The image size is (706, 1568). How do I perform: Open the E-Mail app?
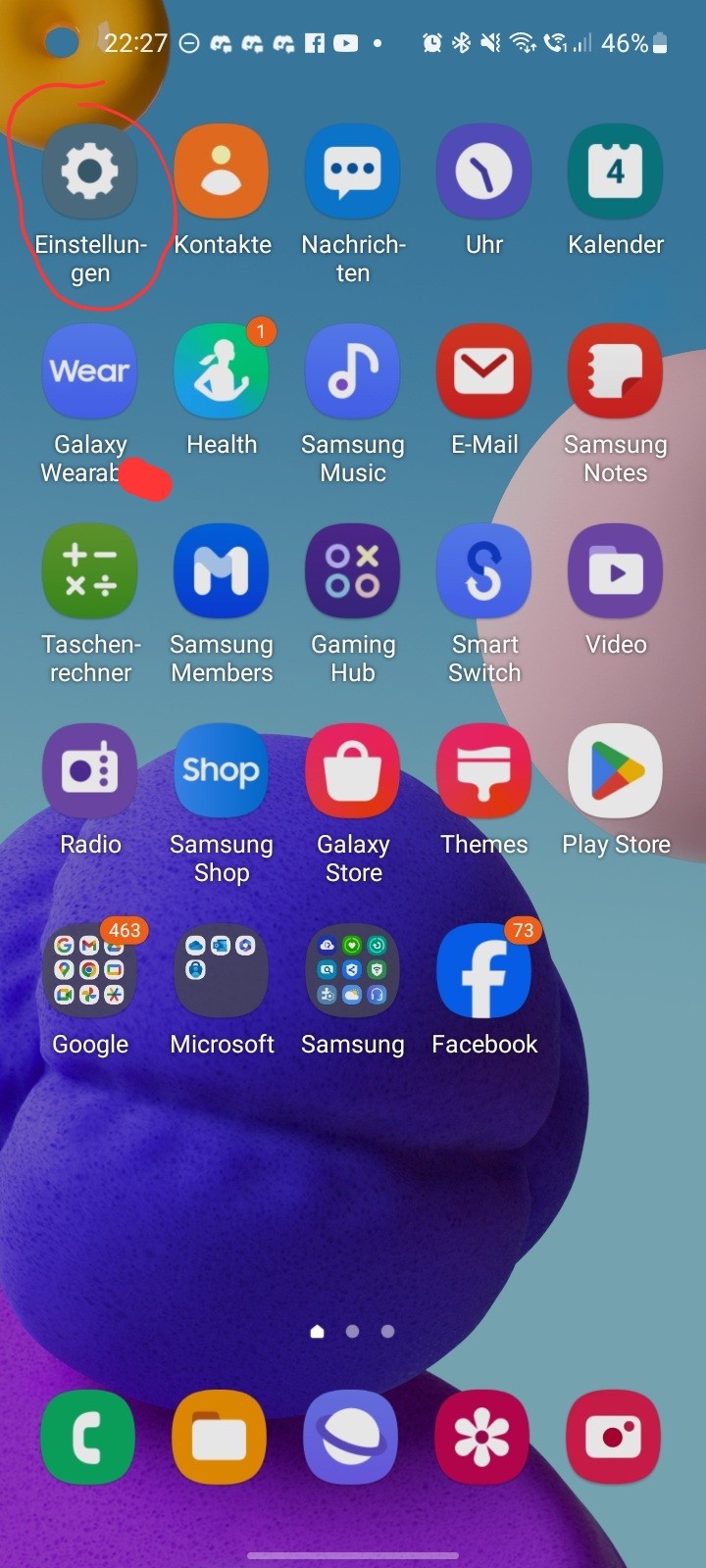(x=484, y=371)
